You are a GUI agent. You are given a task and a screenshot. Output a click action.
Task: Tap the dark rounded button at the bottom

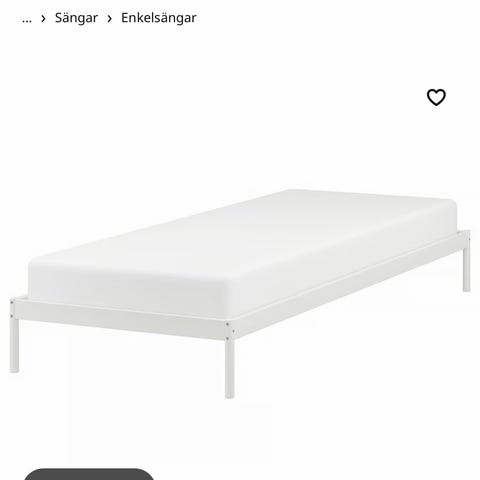89,474
